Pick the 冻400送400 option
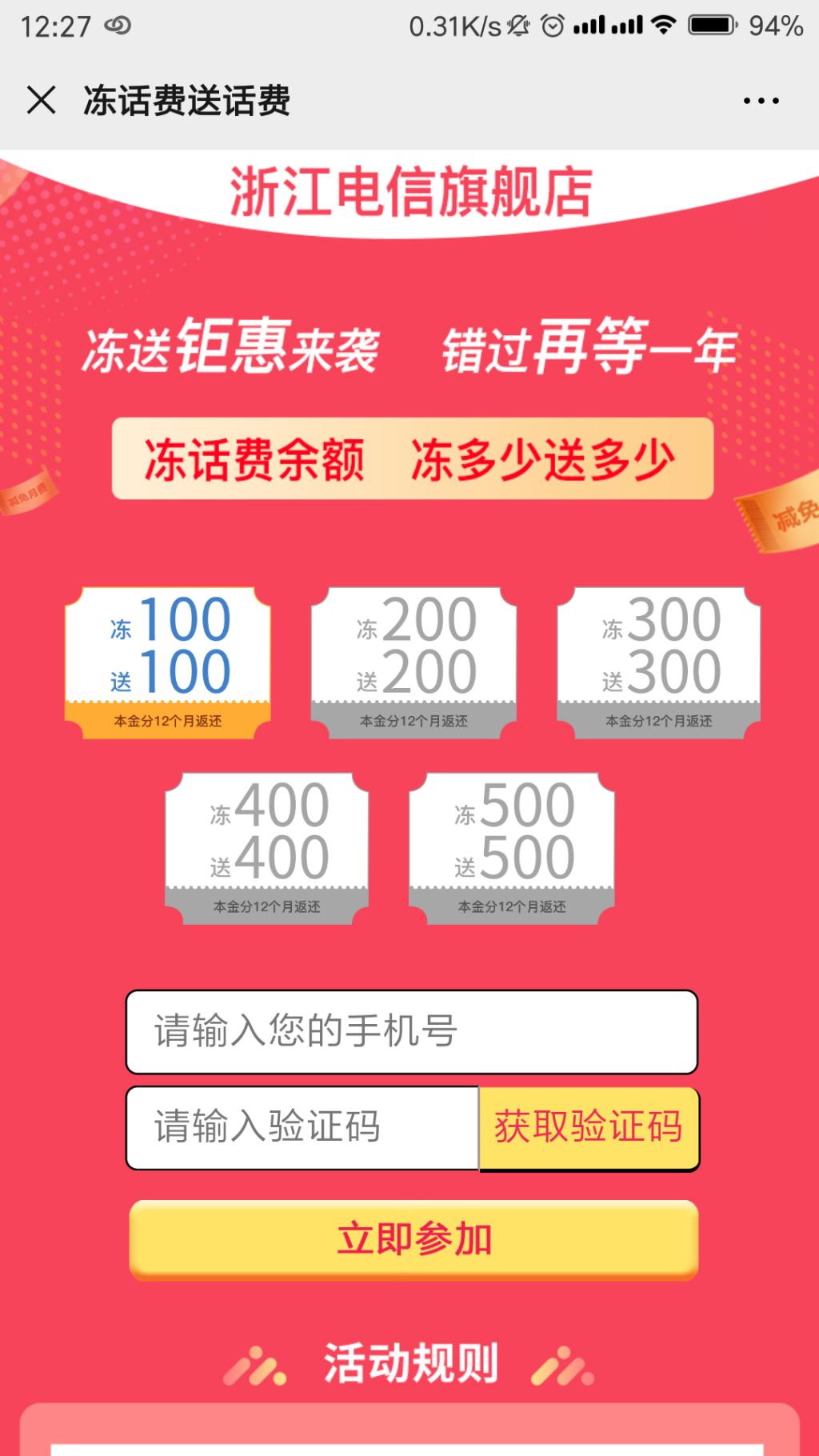819x1456 pixels. point(266,849)
